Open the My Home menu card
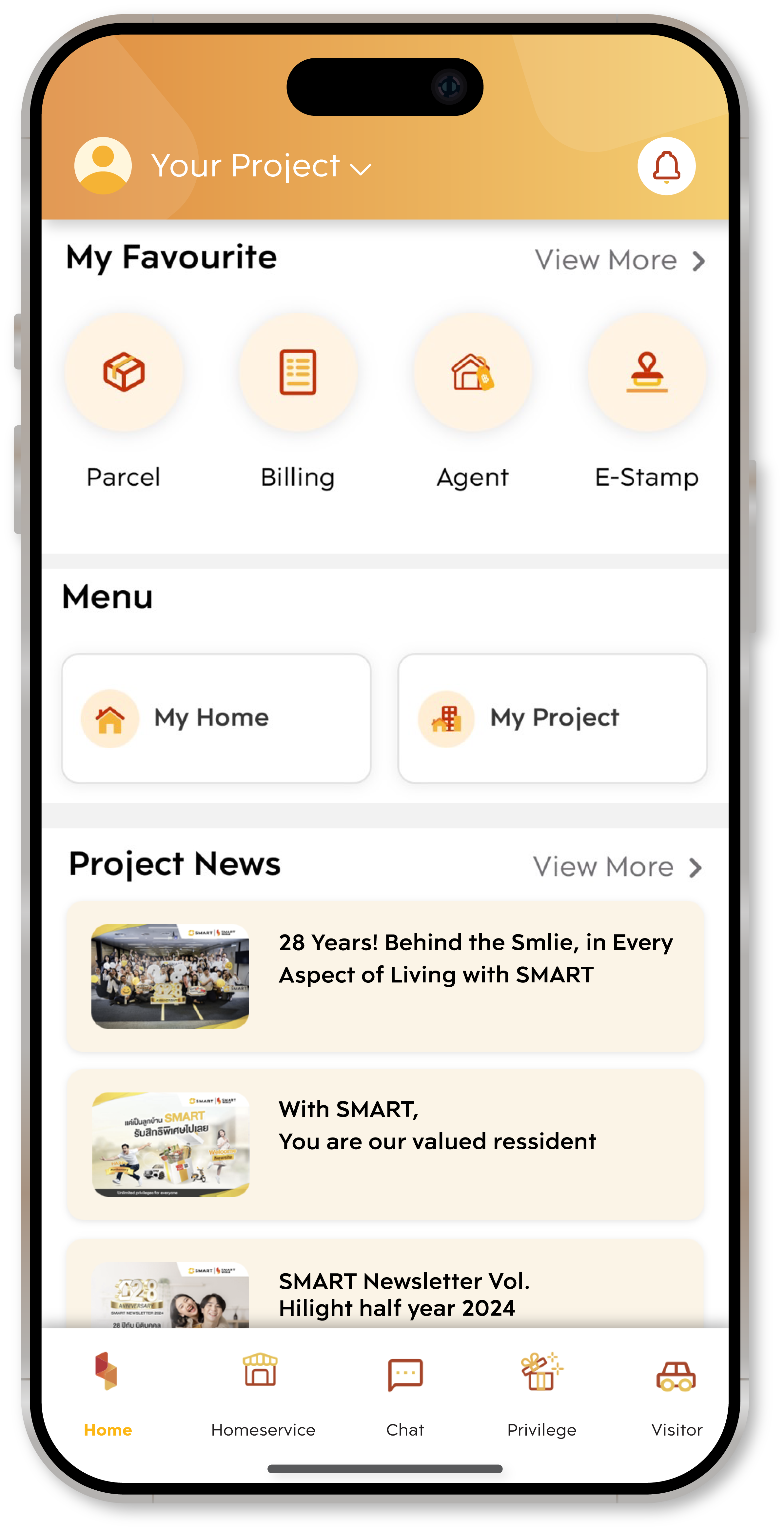 (x=216, y=718)
